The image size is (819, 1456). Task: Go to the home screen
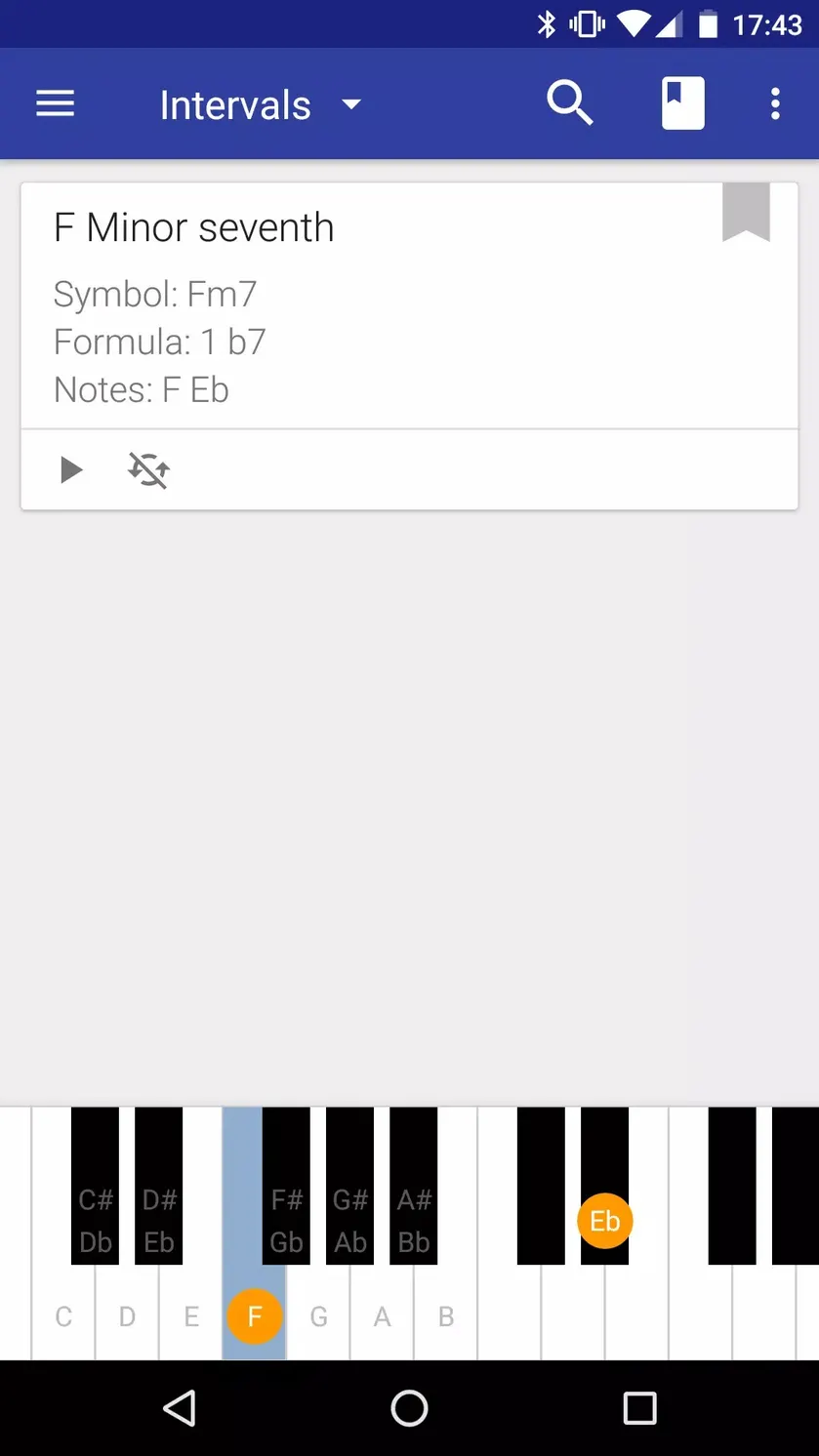pos(409,1408)
